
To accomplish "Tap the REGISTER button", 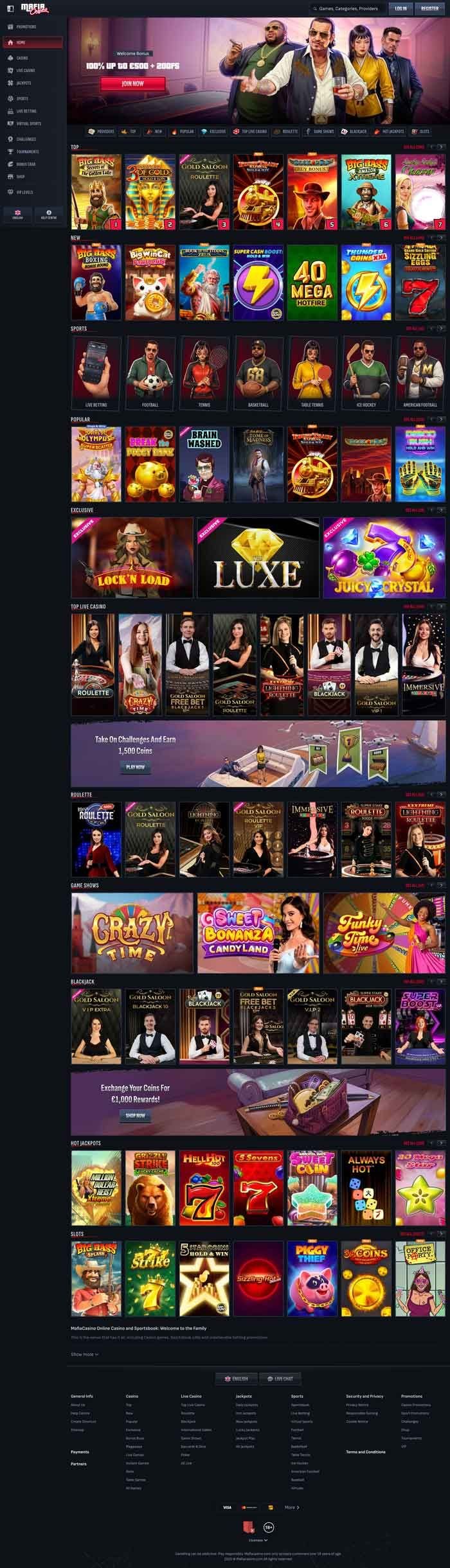I will [429, 8].
